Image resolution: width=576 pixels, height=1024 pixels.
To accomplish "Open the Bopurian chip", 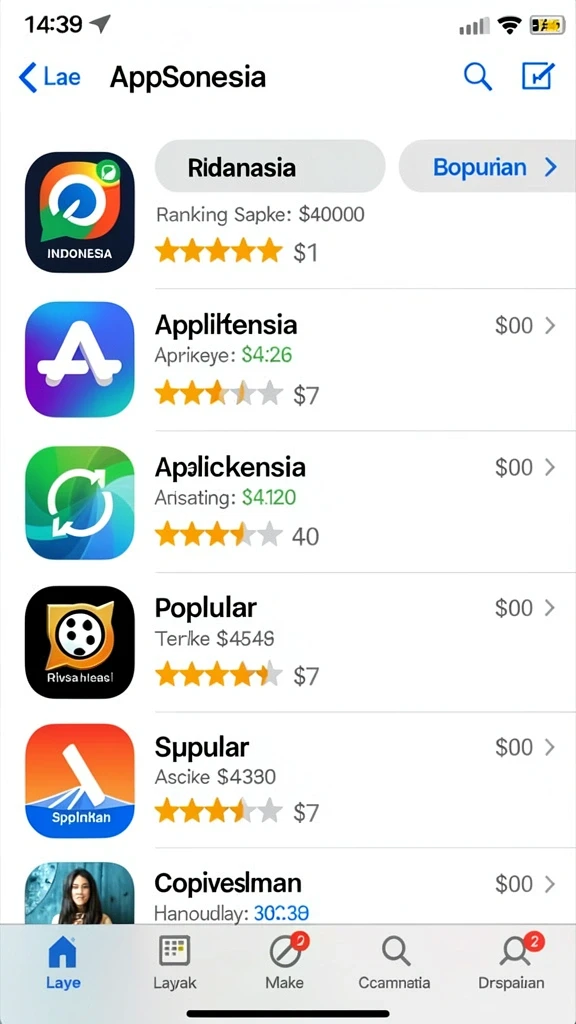I will 487,167.
